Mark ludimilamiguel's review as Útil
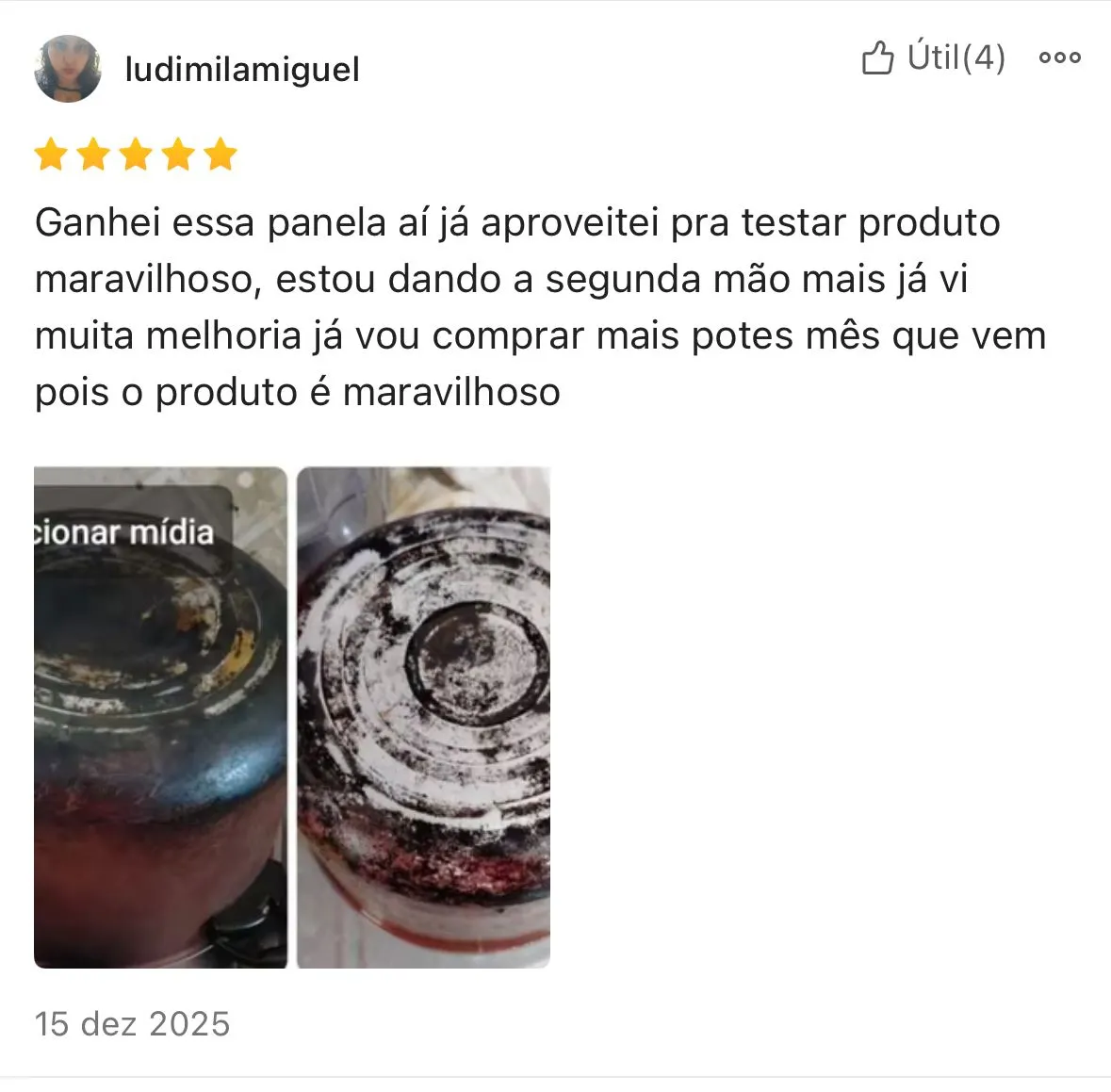 [x=931, y=57]
